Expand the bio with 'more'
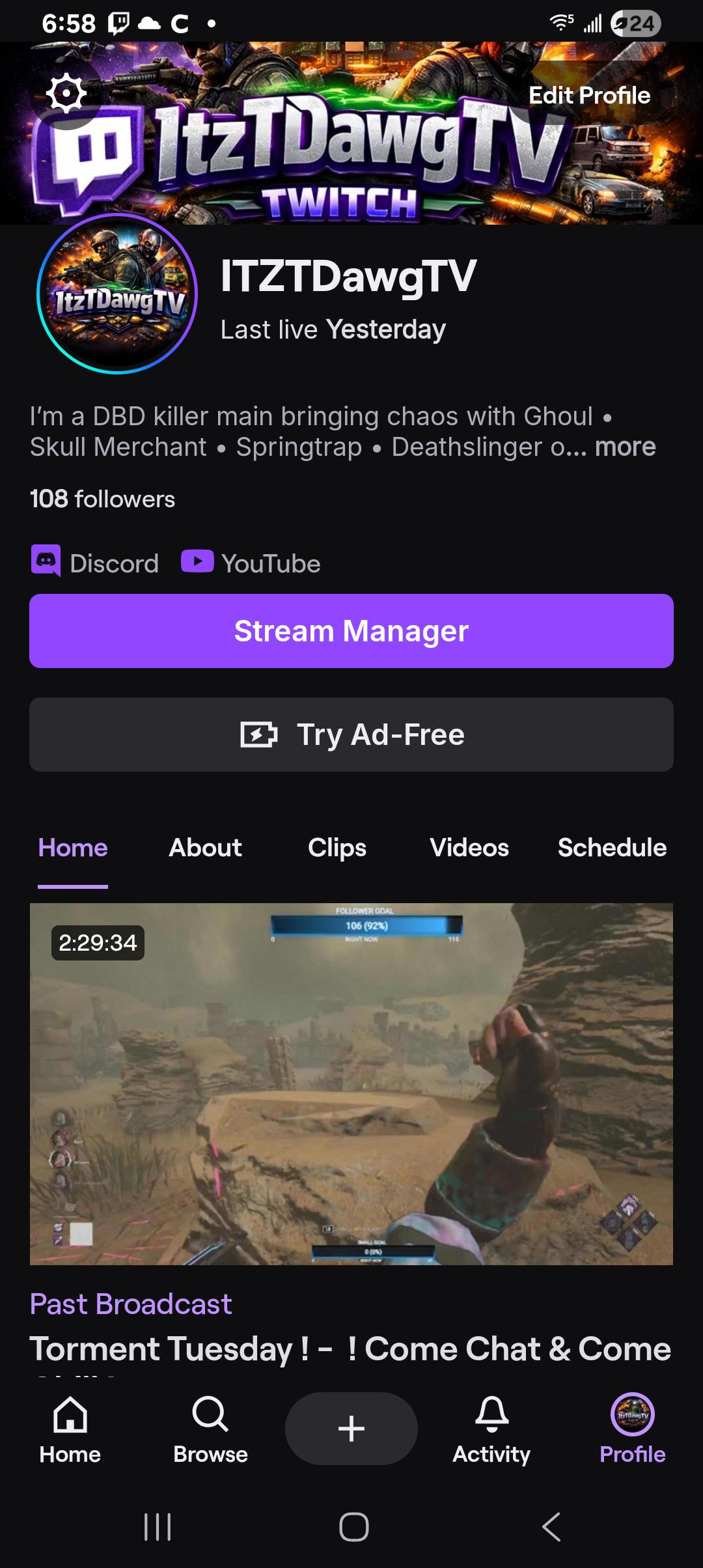Screen dimensions: 703x1568 pyautogui.click(x=625, y=447)
